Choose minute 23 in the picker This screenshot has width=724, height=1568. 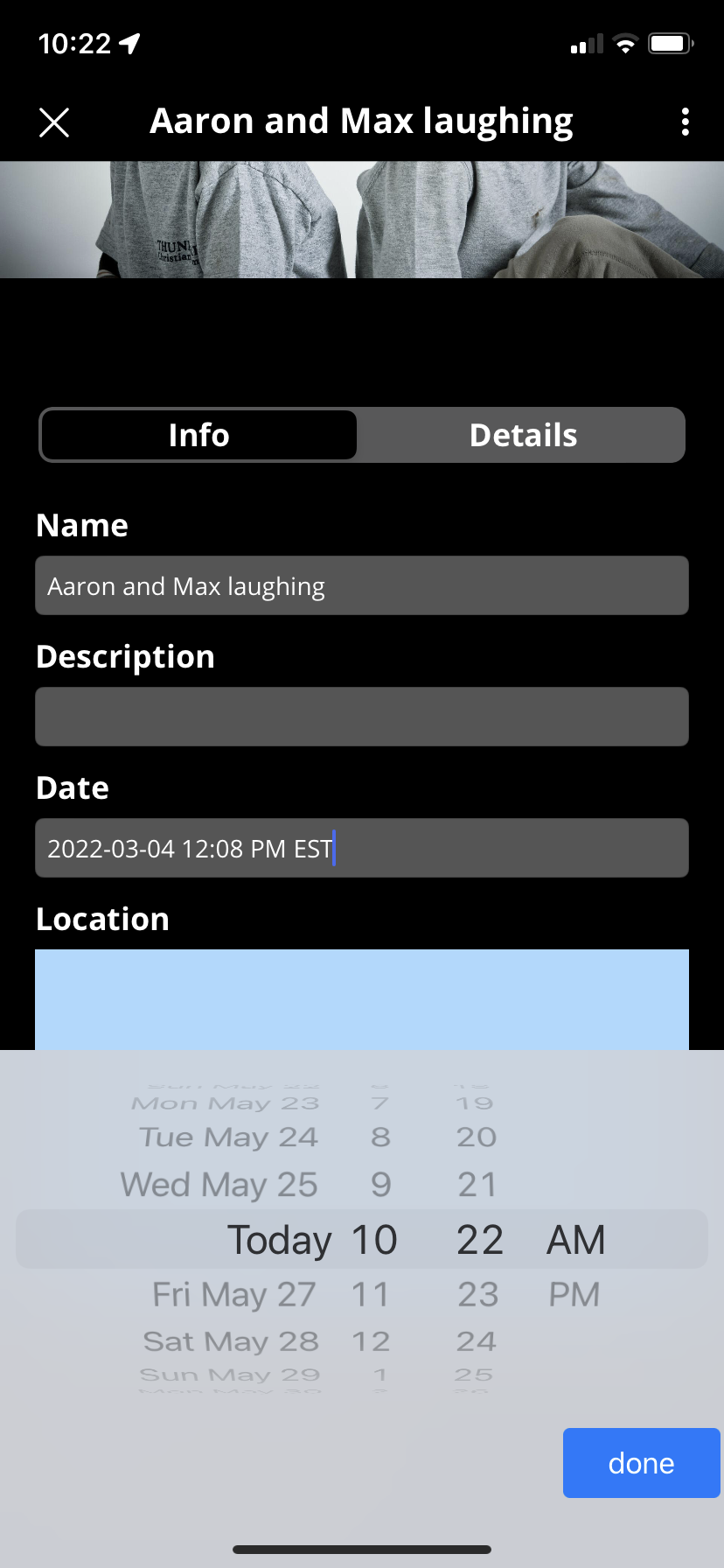pyautogui.click(x=477, y=1294)
